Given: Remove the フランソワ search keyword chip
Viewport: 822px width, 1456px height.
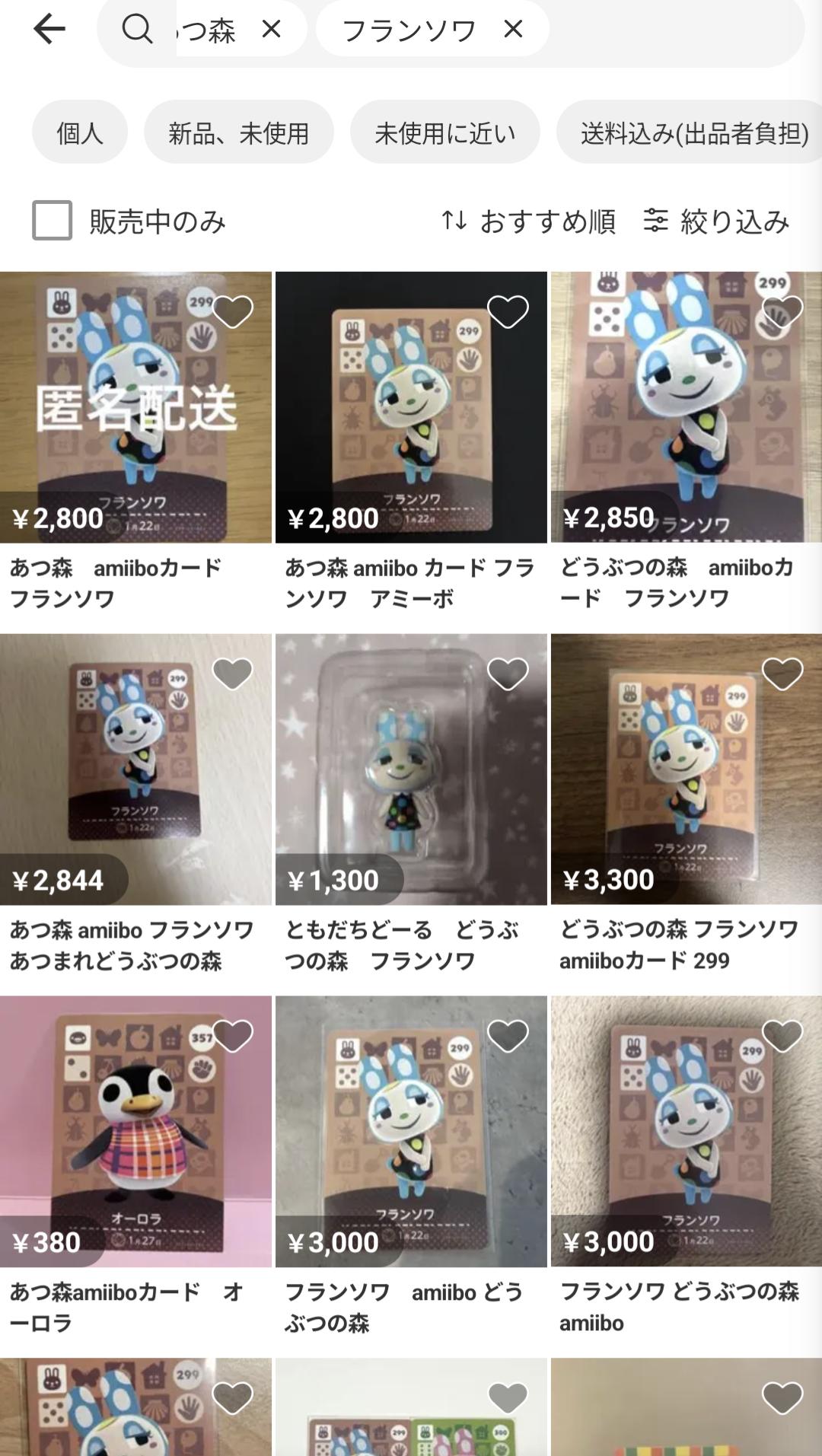Looking at the screenshot, I should pos(514,29).
